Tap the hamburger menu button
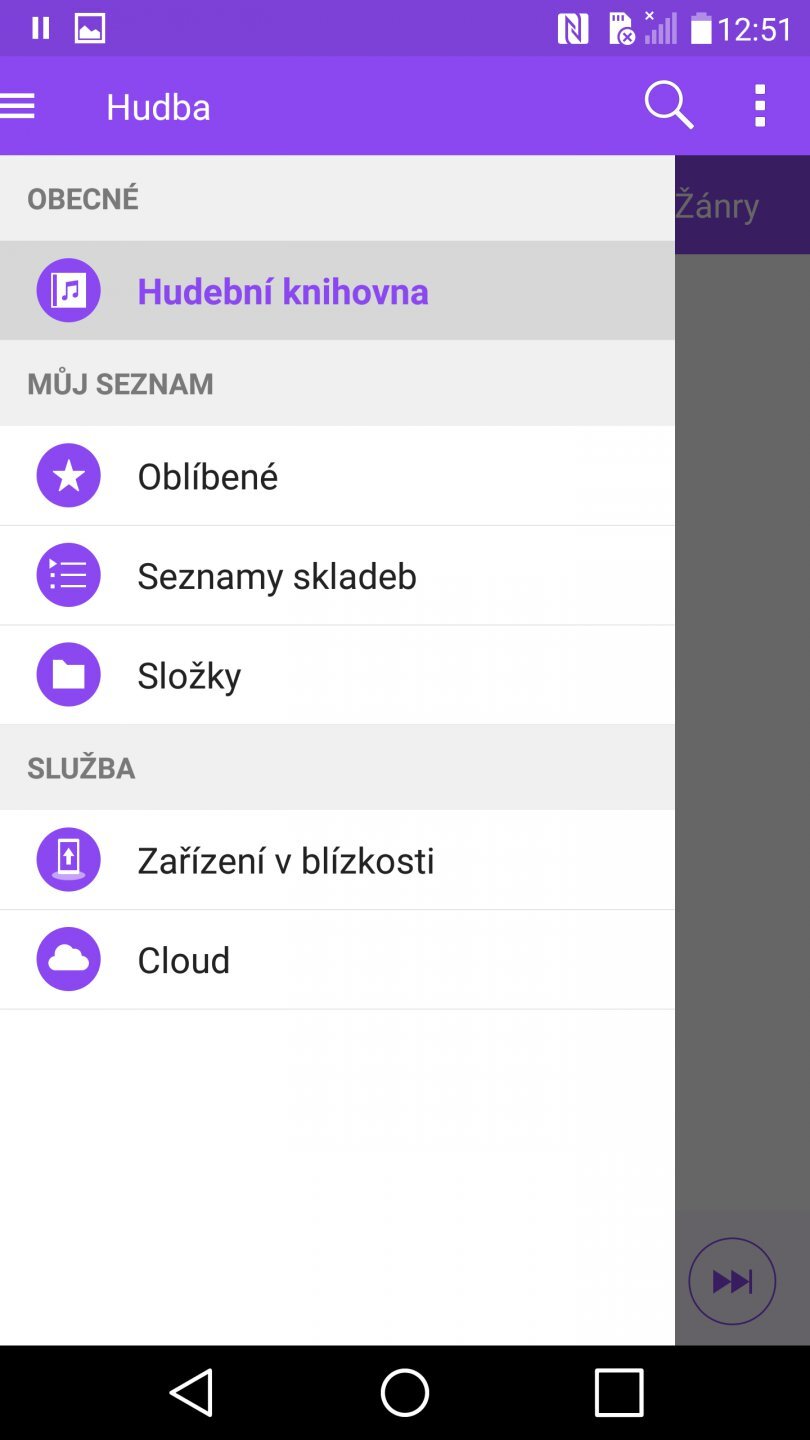 tap(18, 106)
